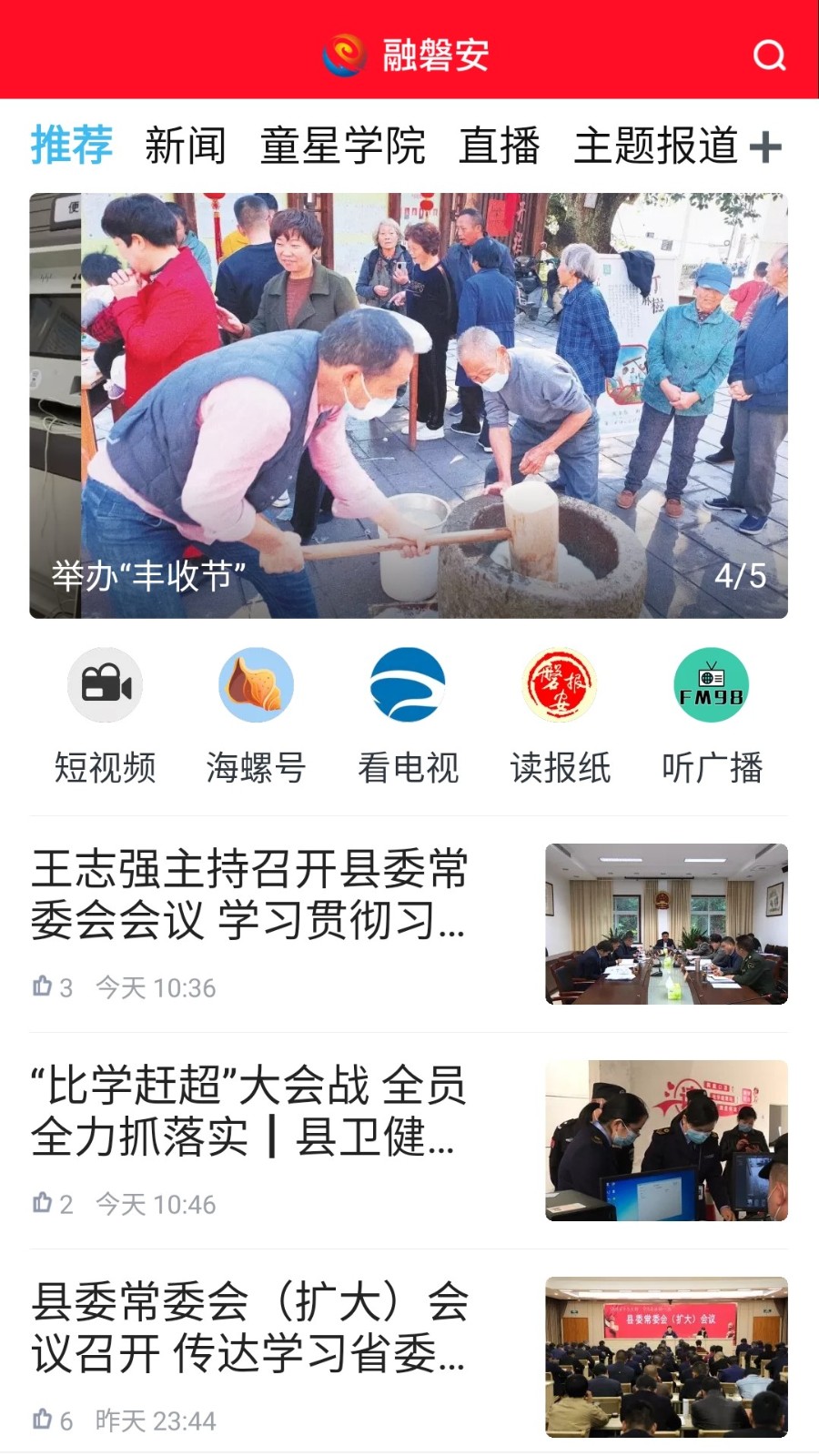Viewport: 819px width, 1456px height.
Task: Switch to the 新闻 tab
Action: pyautogui.click(x=185, y=146)
